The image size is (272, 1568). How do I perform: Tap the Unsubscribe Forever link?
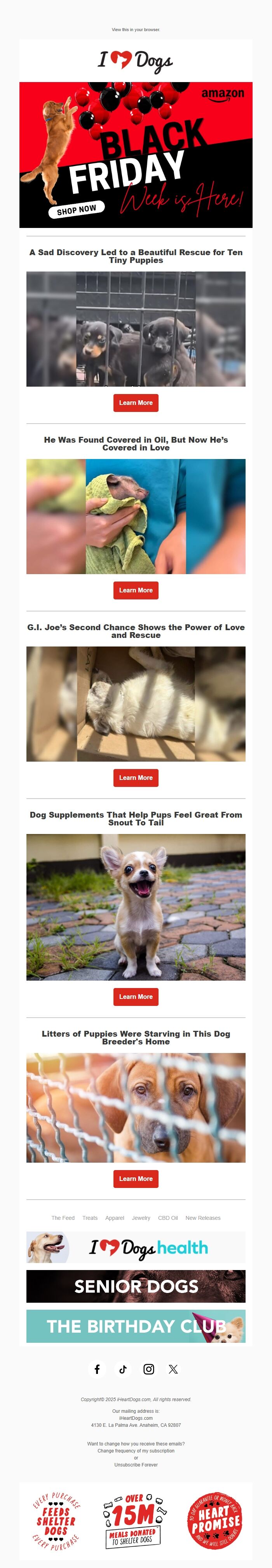click(x=136, y=1465)
